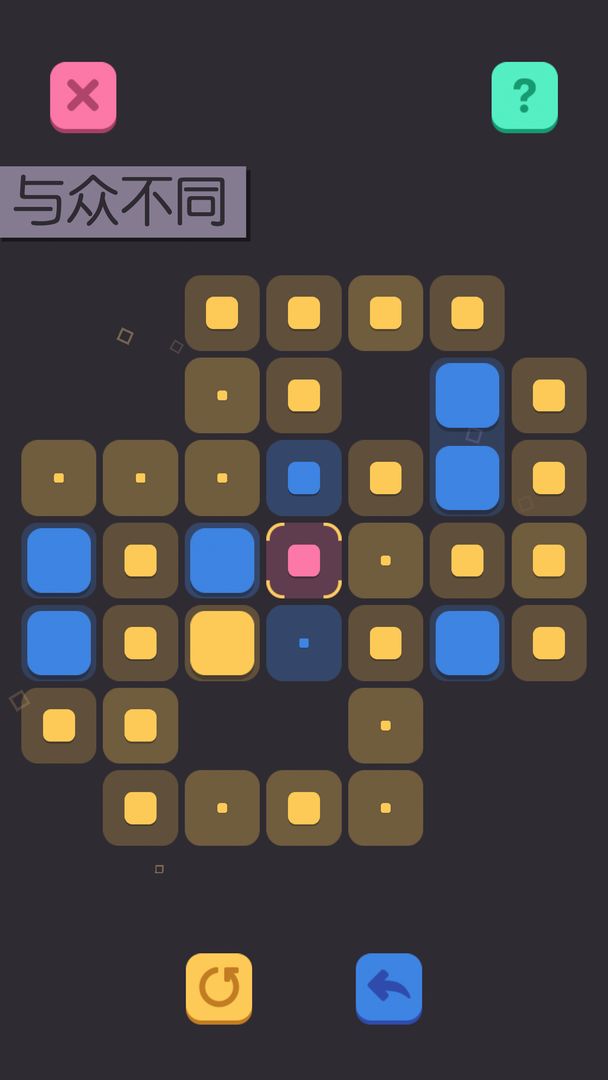Close the puzzle with the pink X
608x1080 pixels.
[83, 96]
